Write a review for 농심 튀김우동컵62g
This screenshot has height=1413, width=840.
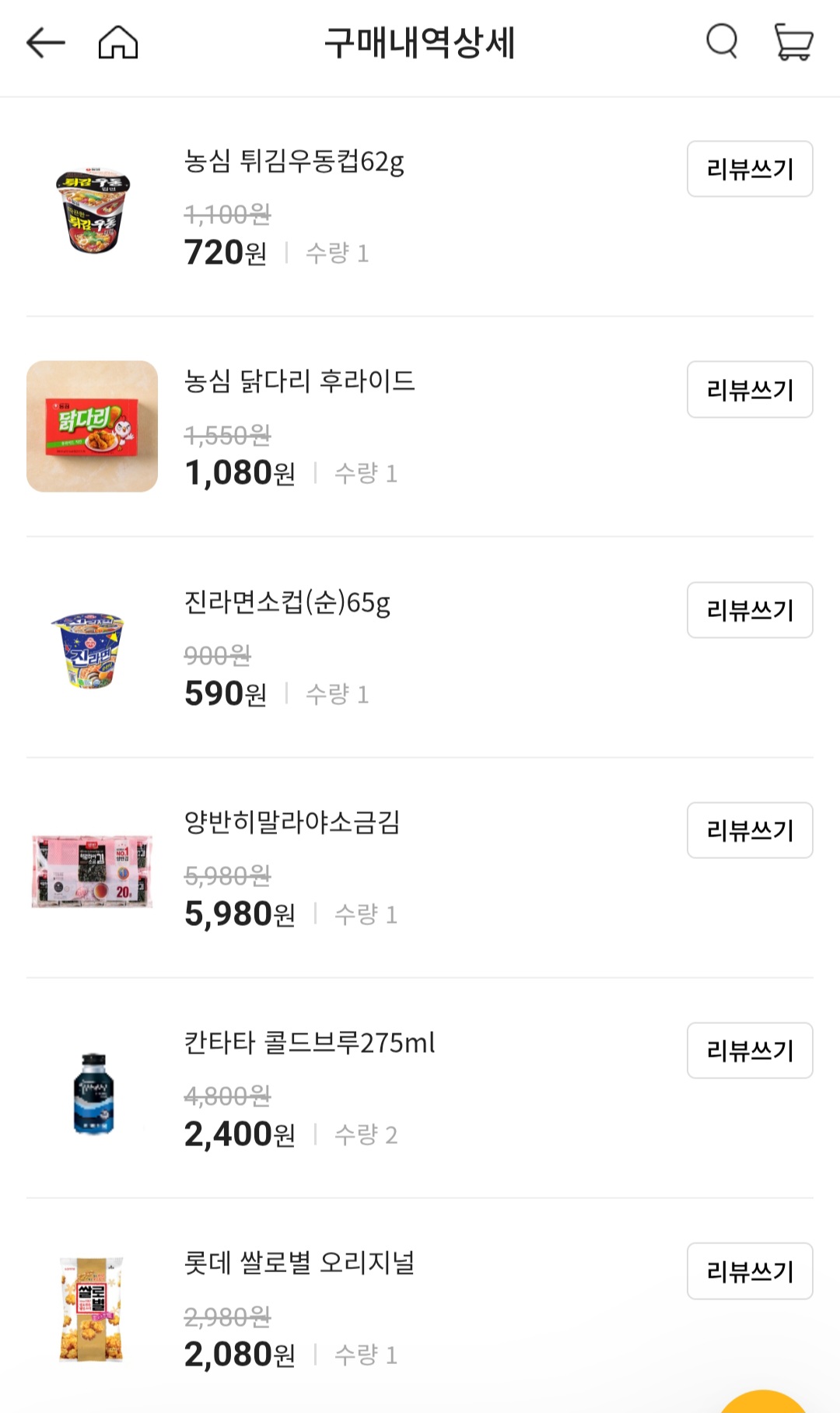749,170
